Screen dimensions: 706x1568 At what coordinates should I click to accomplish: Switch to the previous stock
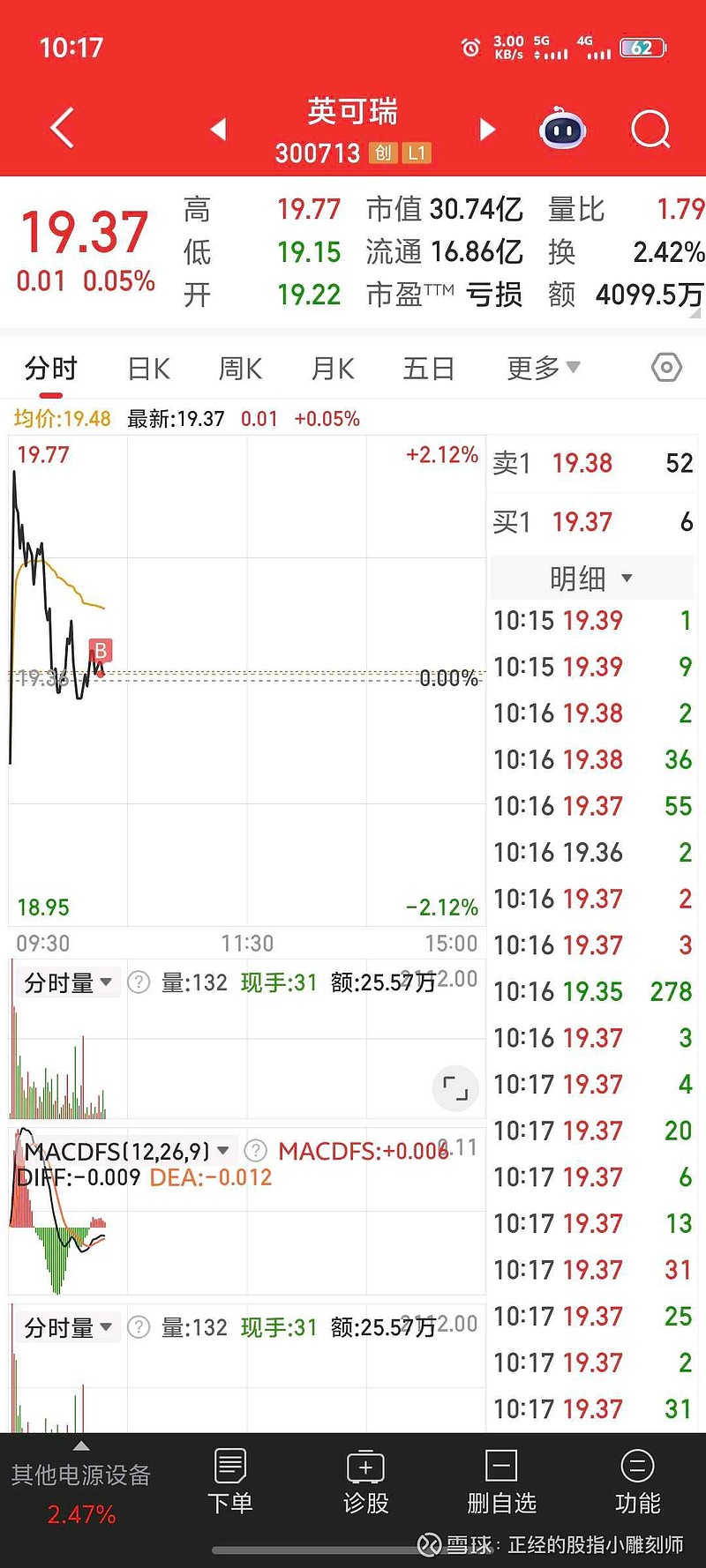coord(219,130)
